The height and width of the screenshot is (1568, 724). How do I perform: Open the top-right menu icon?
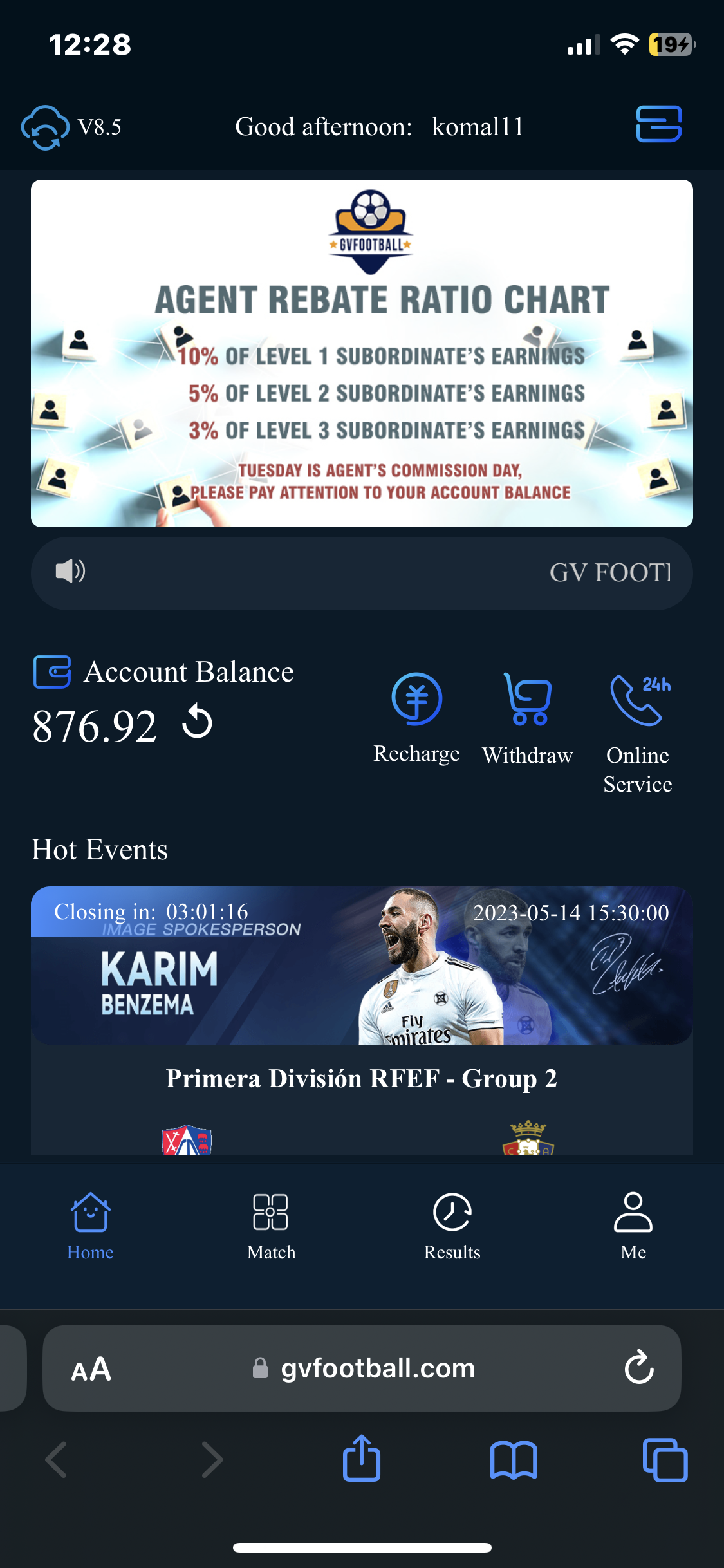coord(658,124)
